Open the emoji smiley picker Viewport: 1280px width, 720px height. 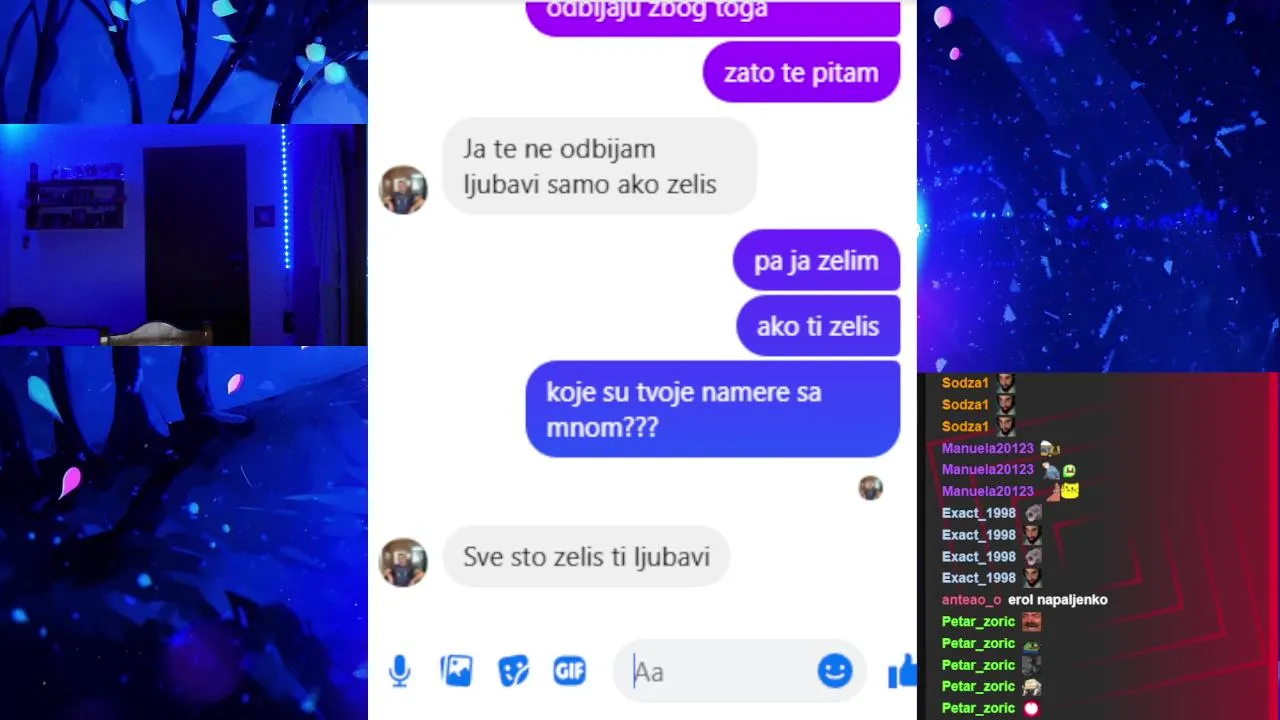[x=834, y=671]
